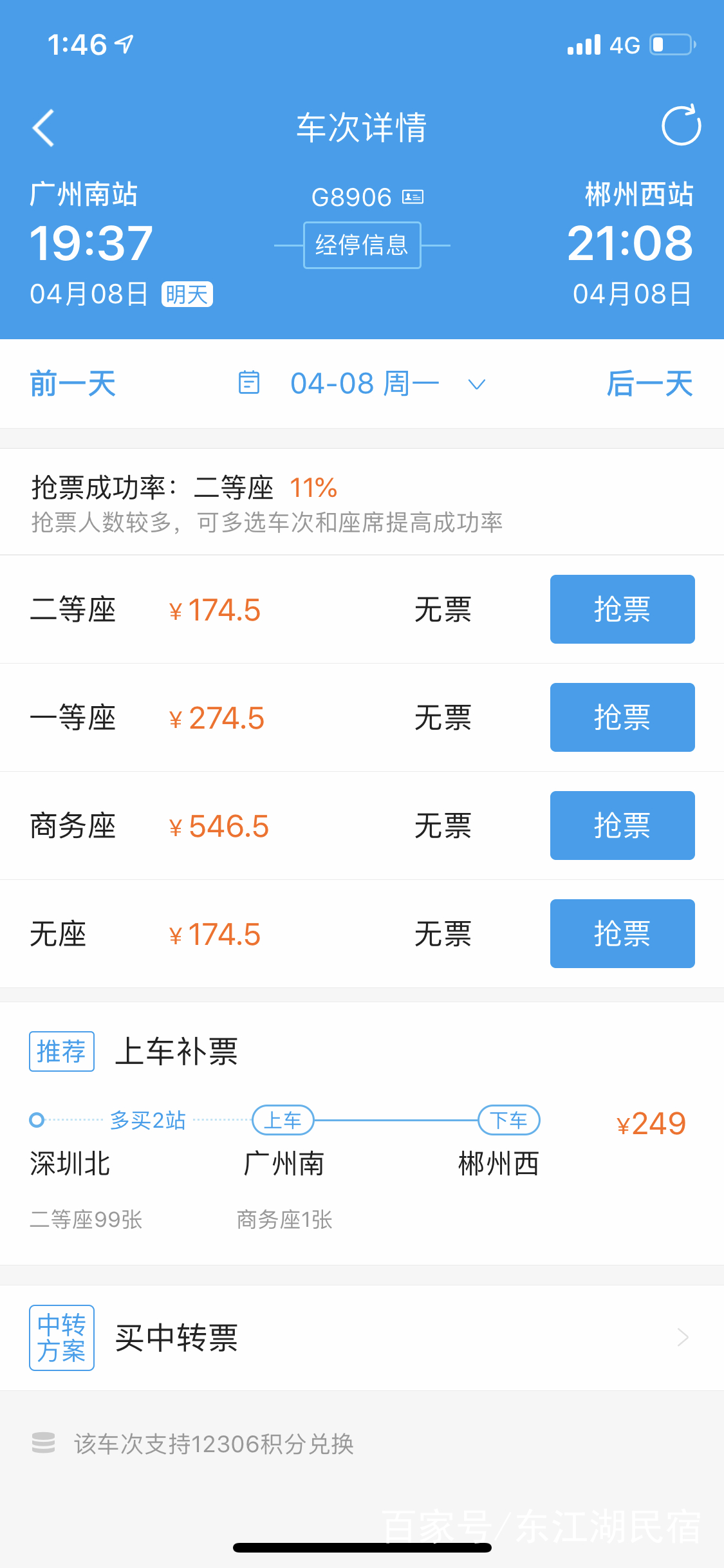
Task: Click 抢票 for 无座 tickets
Action: [x=621, y=933]
